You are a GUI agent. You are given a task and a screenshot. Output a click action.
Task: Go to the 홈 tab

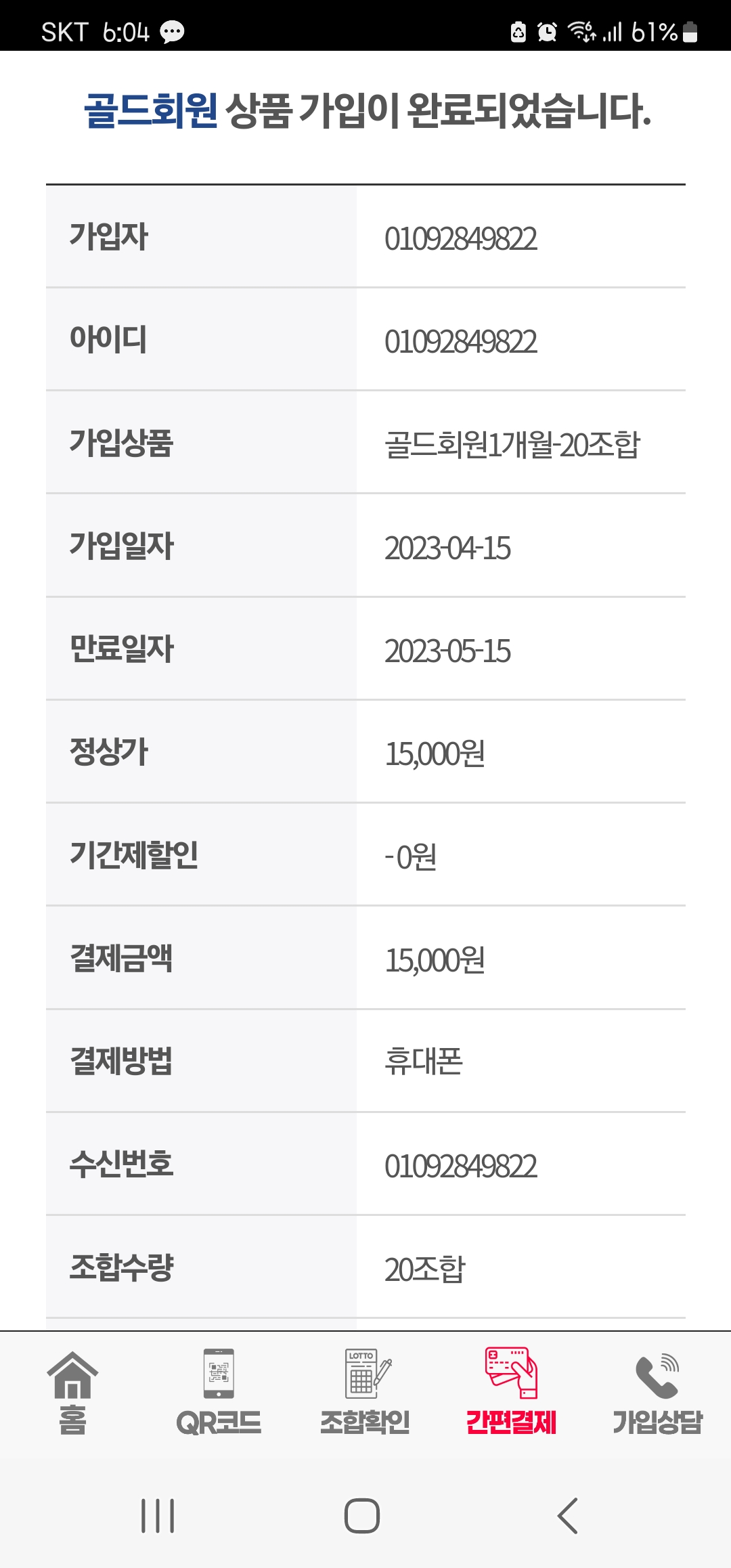click(x=72, y=1392)
